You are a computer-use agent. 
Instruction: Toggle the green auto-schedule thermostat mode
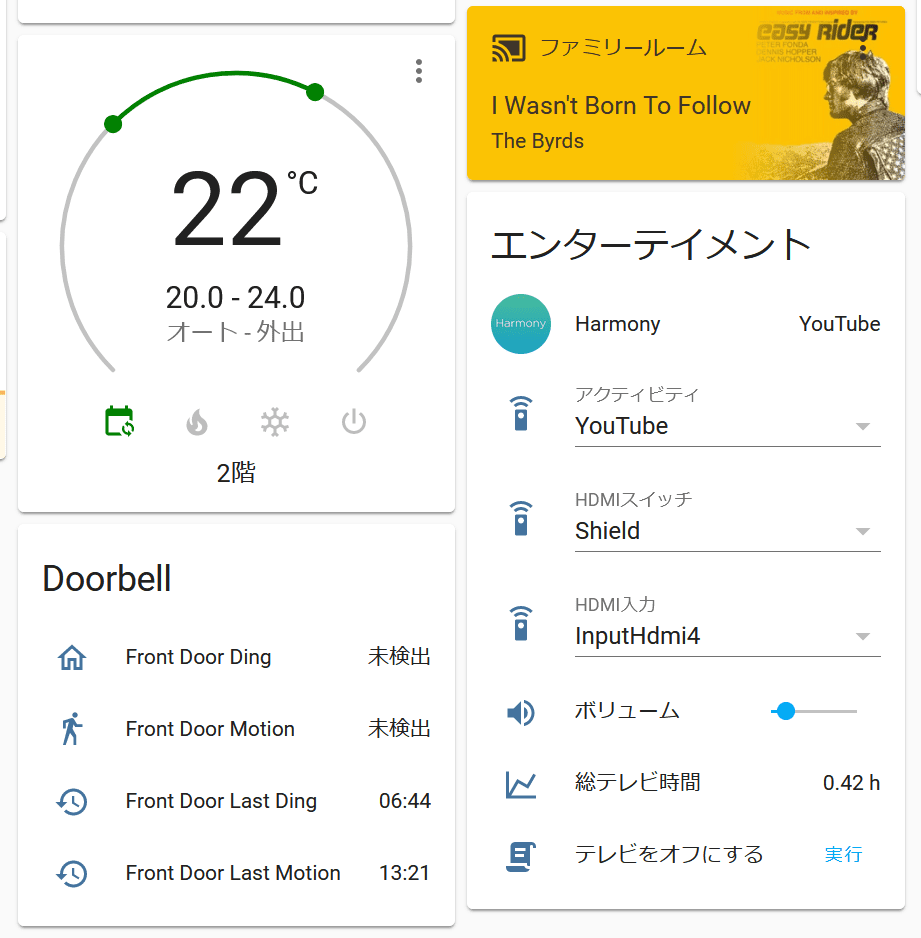tap(119, 421)
